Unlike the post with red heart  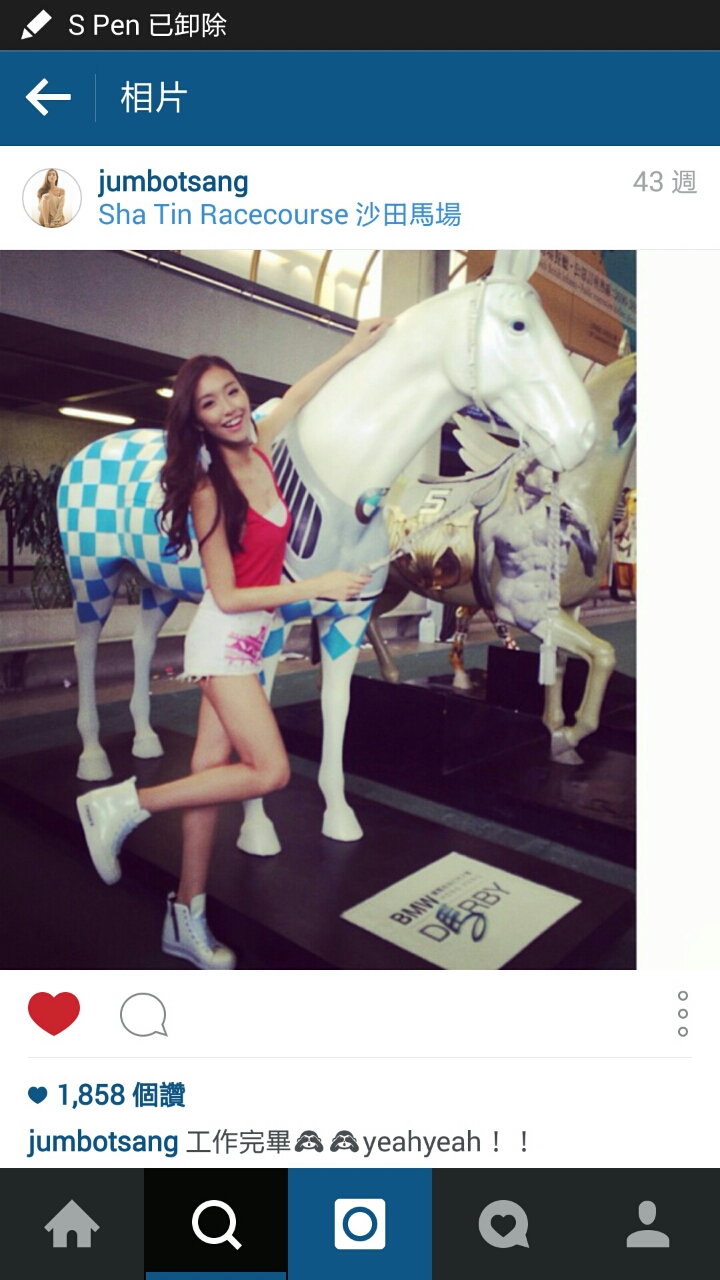[54, 1014]
